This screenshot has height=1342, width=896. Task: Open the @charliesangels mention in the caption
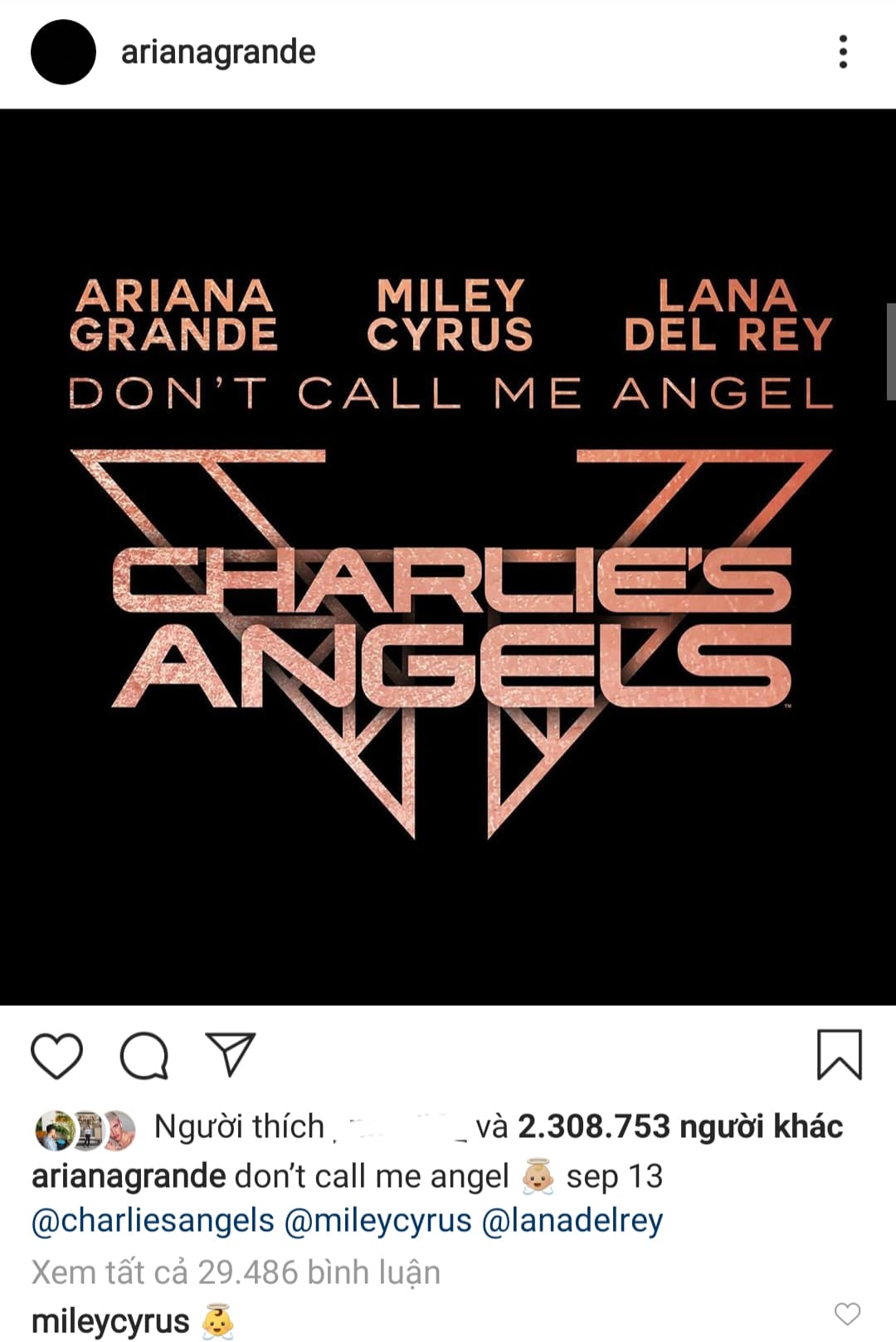(153, 1221)
